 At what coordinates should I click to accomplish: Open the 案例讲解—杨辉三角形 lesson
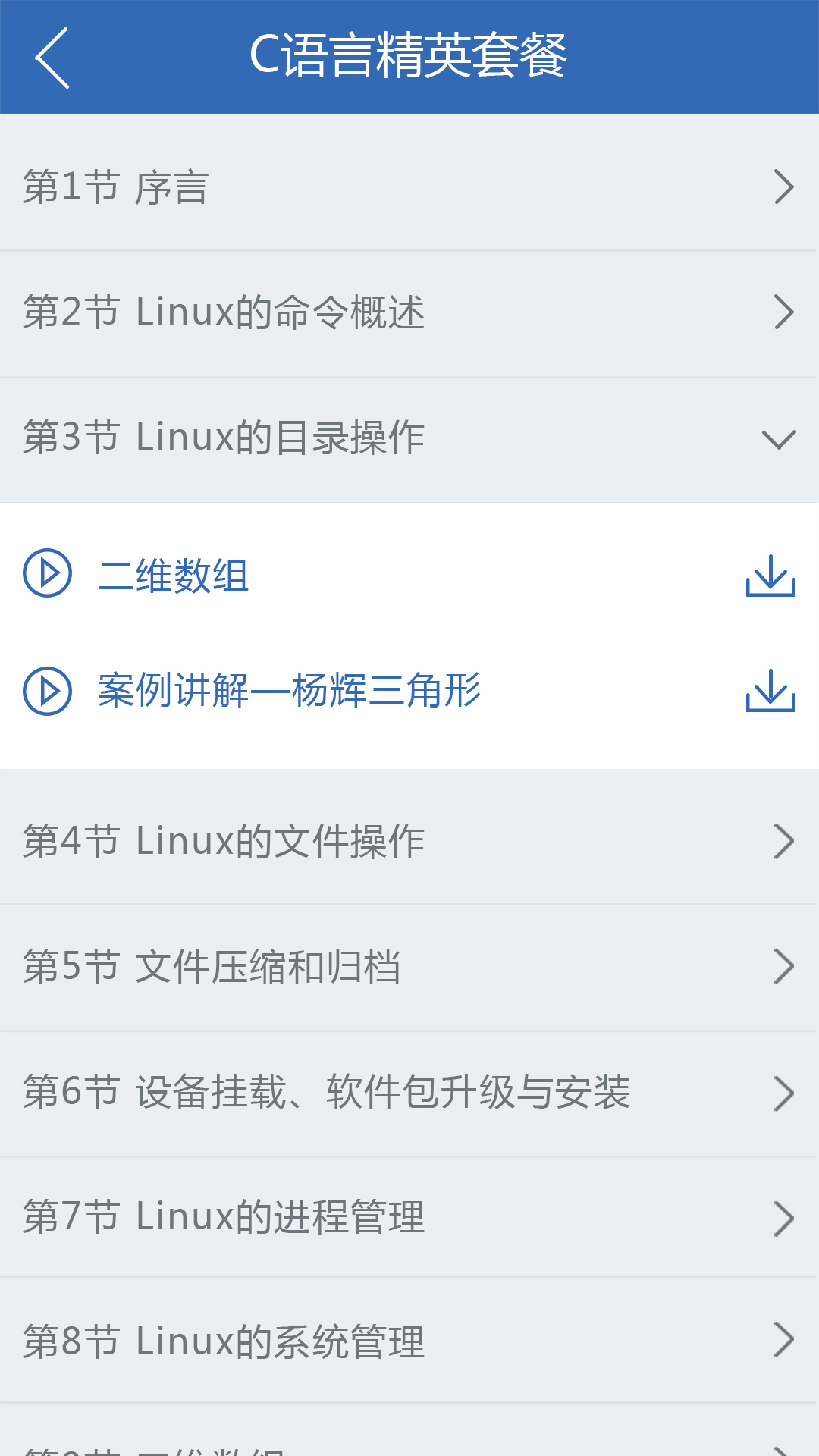pos(288,692)
